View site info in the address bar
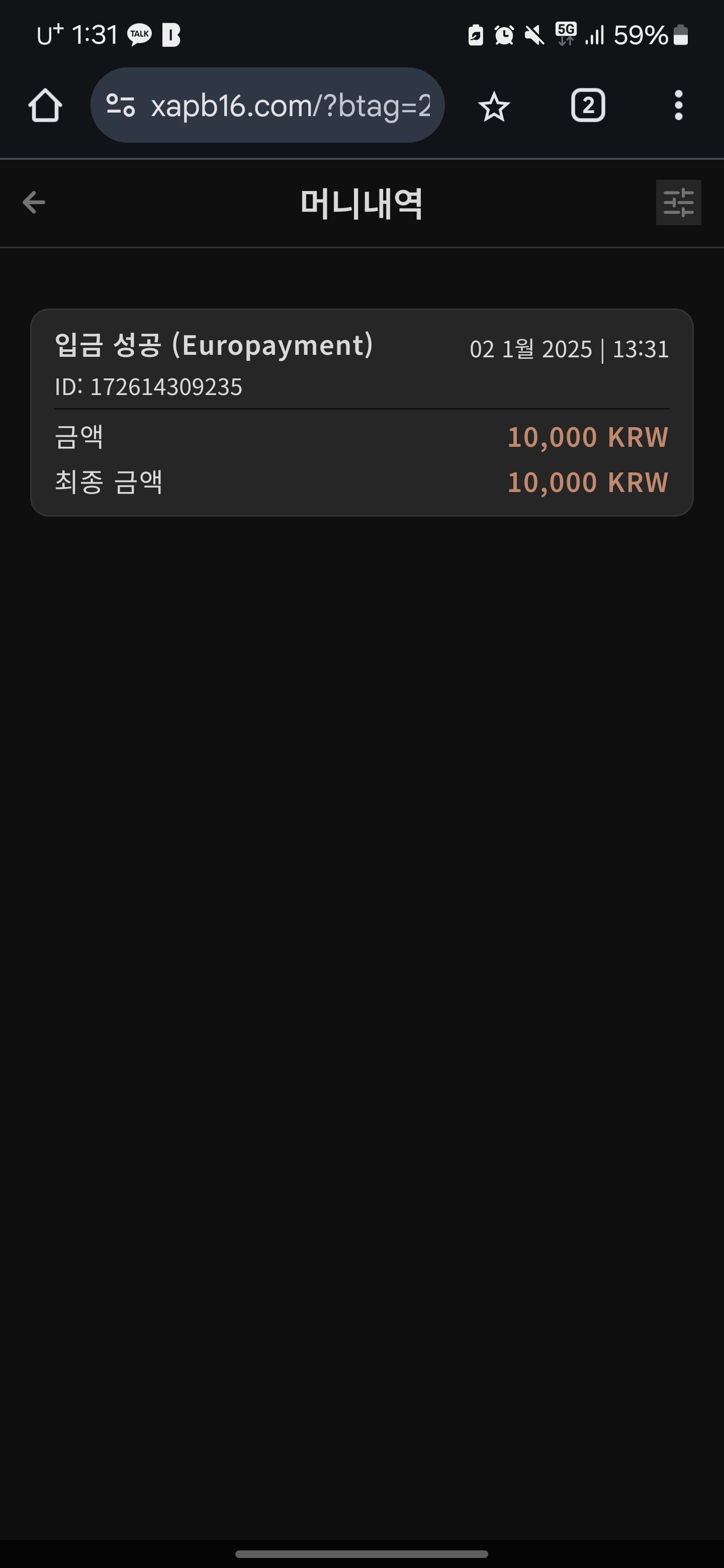The image size is (724, 1568). [121, 106]
